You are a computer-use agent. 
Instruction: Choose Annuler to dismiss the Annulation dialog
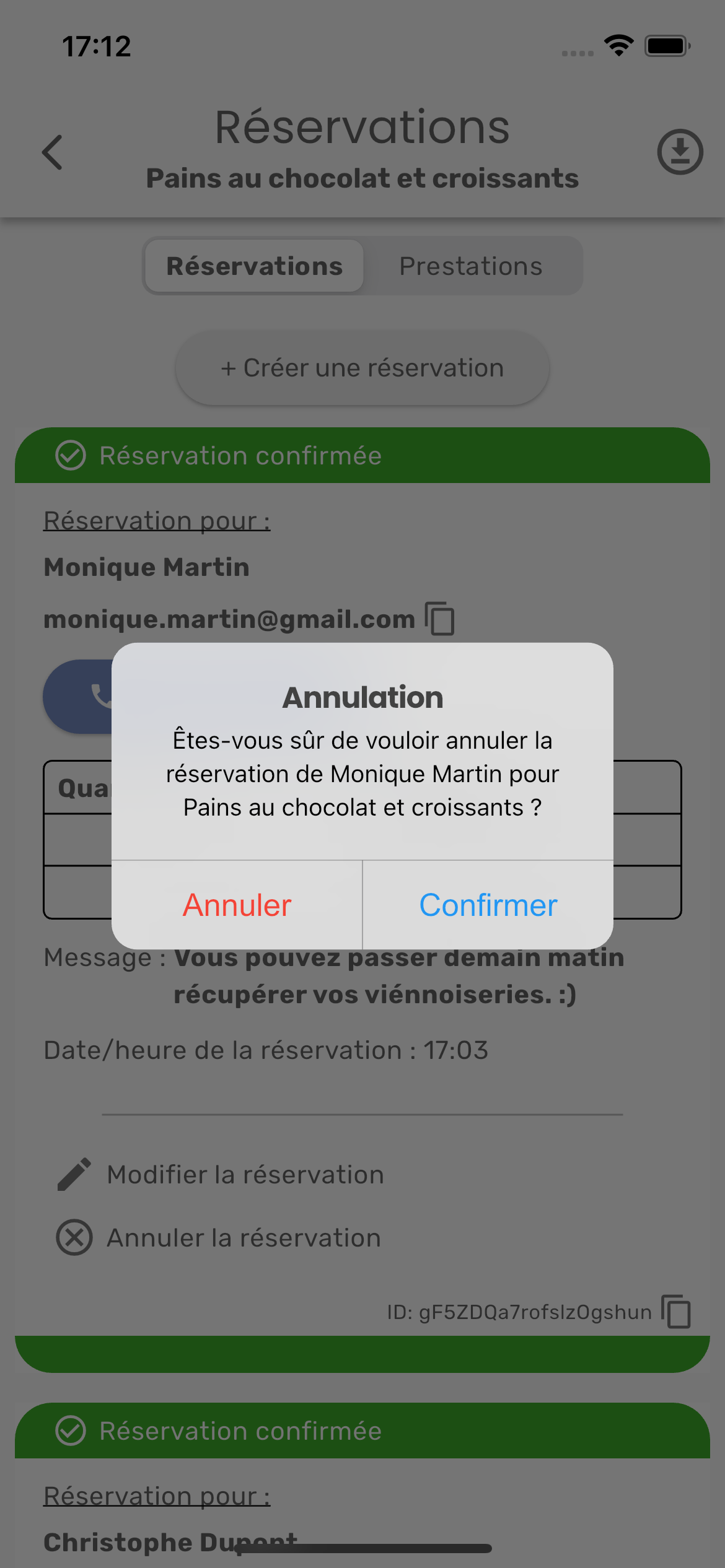237,905
